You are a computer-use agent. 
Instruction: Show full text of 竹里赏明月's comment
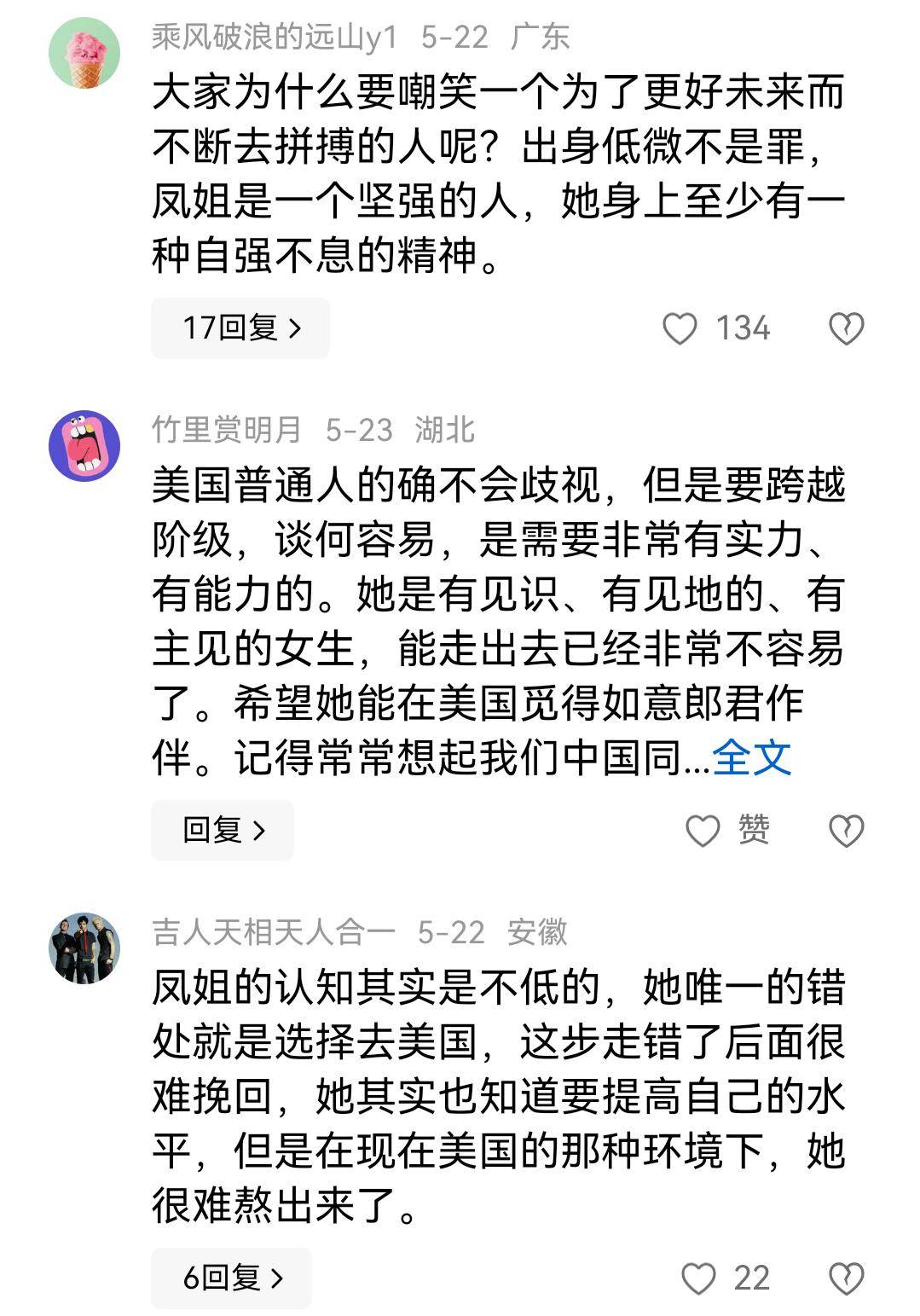pyautogui.click(x=752, y=758)
